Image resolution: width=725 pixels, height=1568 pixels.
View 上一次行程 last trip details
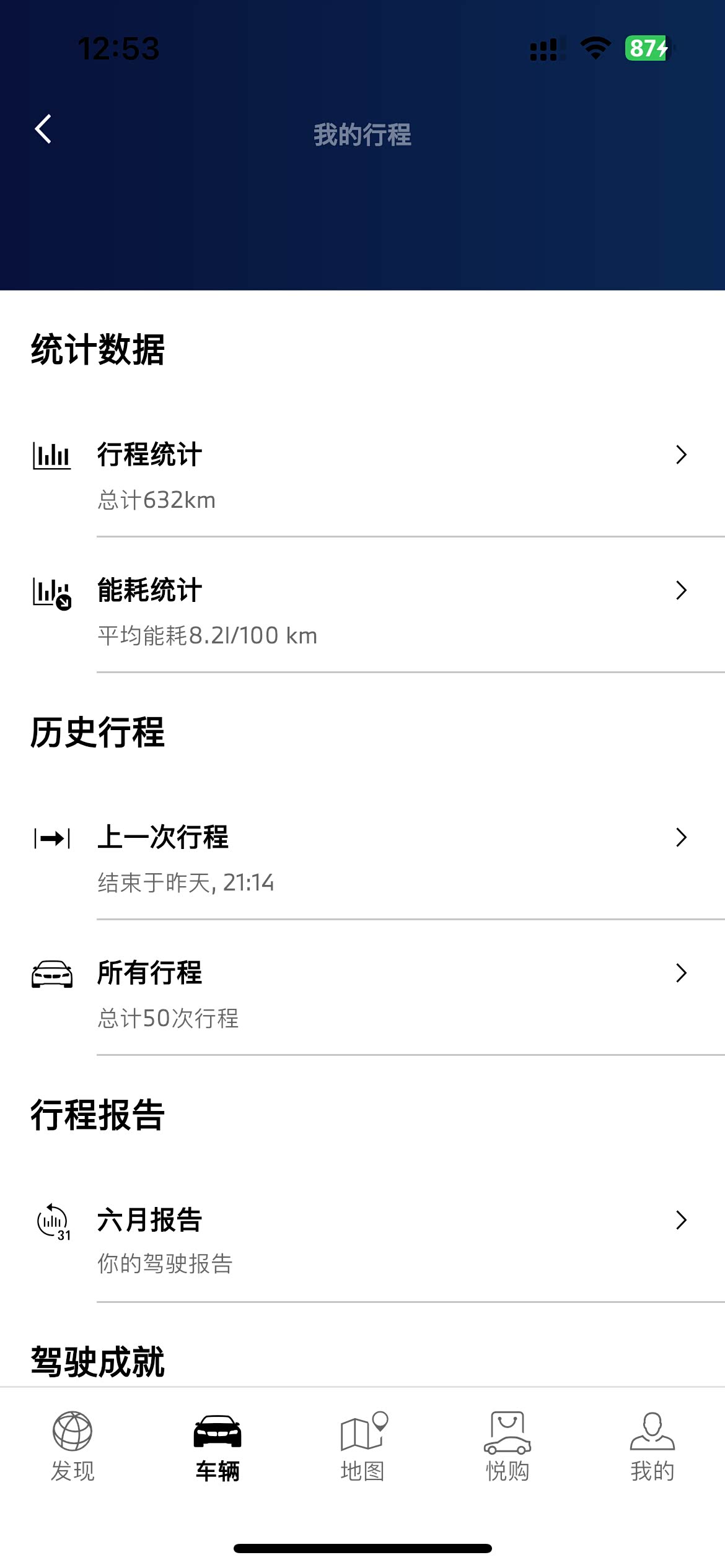coord(362,858)
